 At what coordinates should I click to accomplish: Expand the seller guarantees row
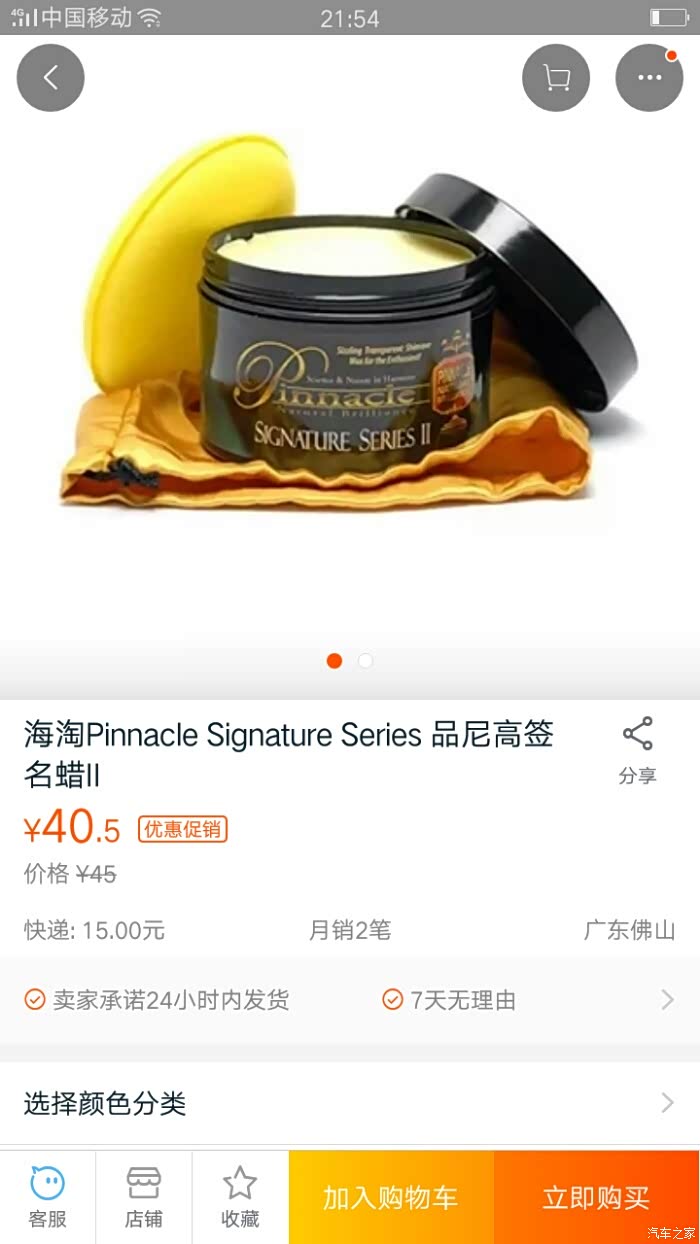(x=350, y=1000)
